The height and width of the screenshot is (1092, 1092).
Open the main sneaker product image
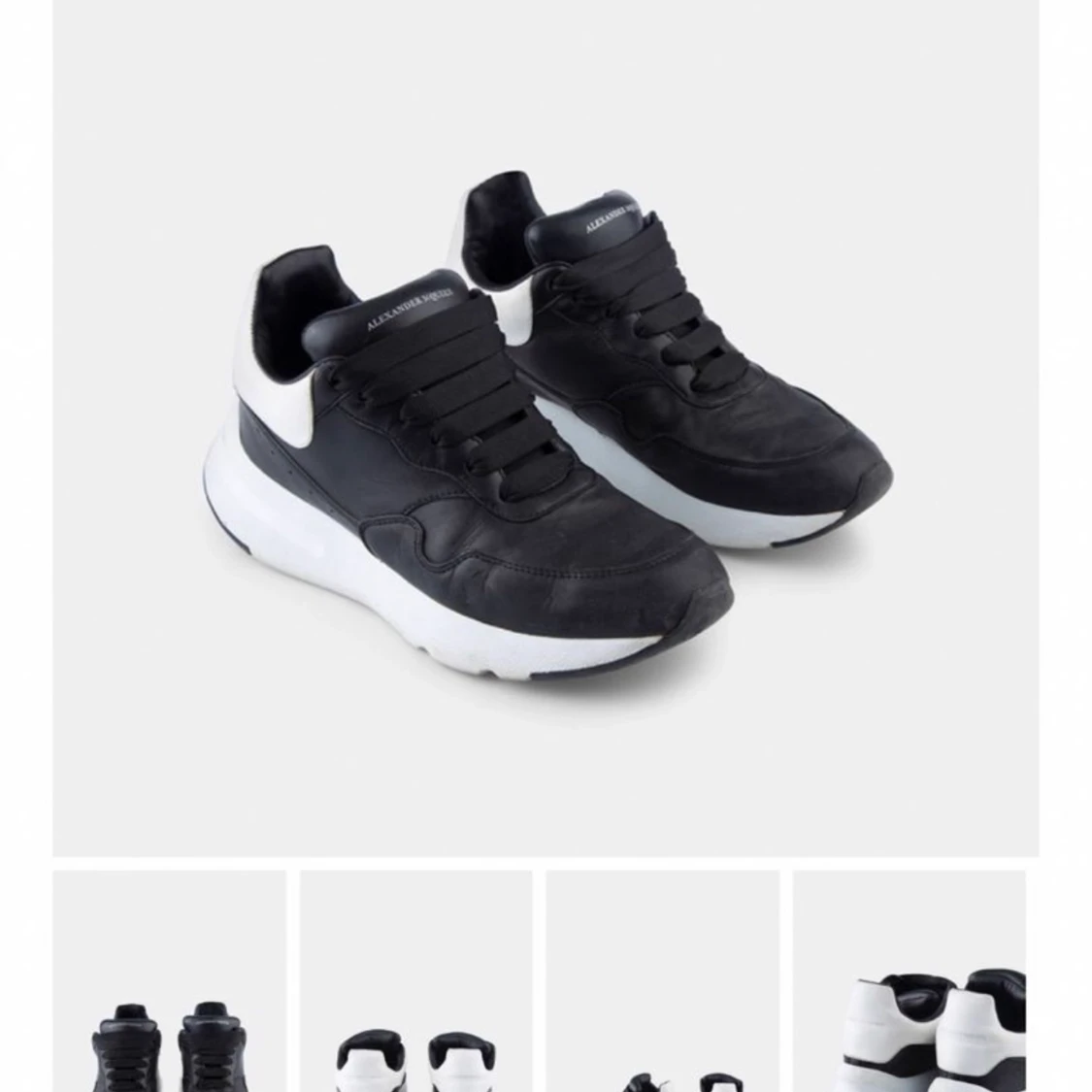point(546,427)
